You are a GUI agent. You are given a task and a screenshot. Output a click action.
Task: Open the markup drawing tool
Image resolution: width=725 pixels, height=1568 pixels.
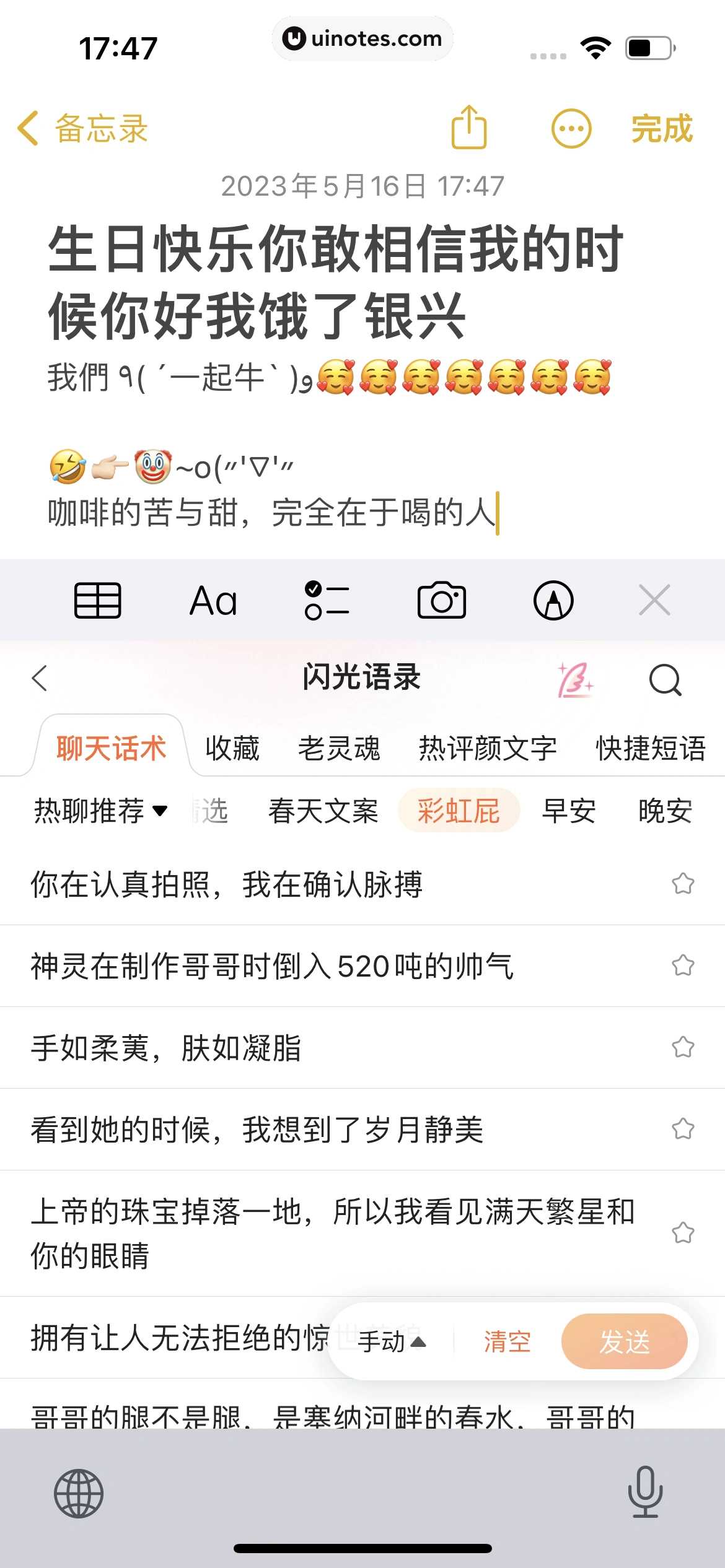(552, 599)
